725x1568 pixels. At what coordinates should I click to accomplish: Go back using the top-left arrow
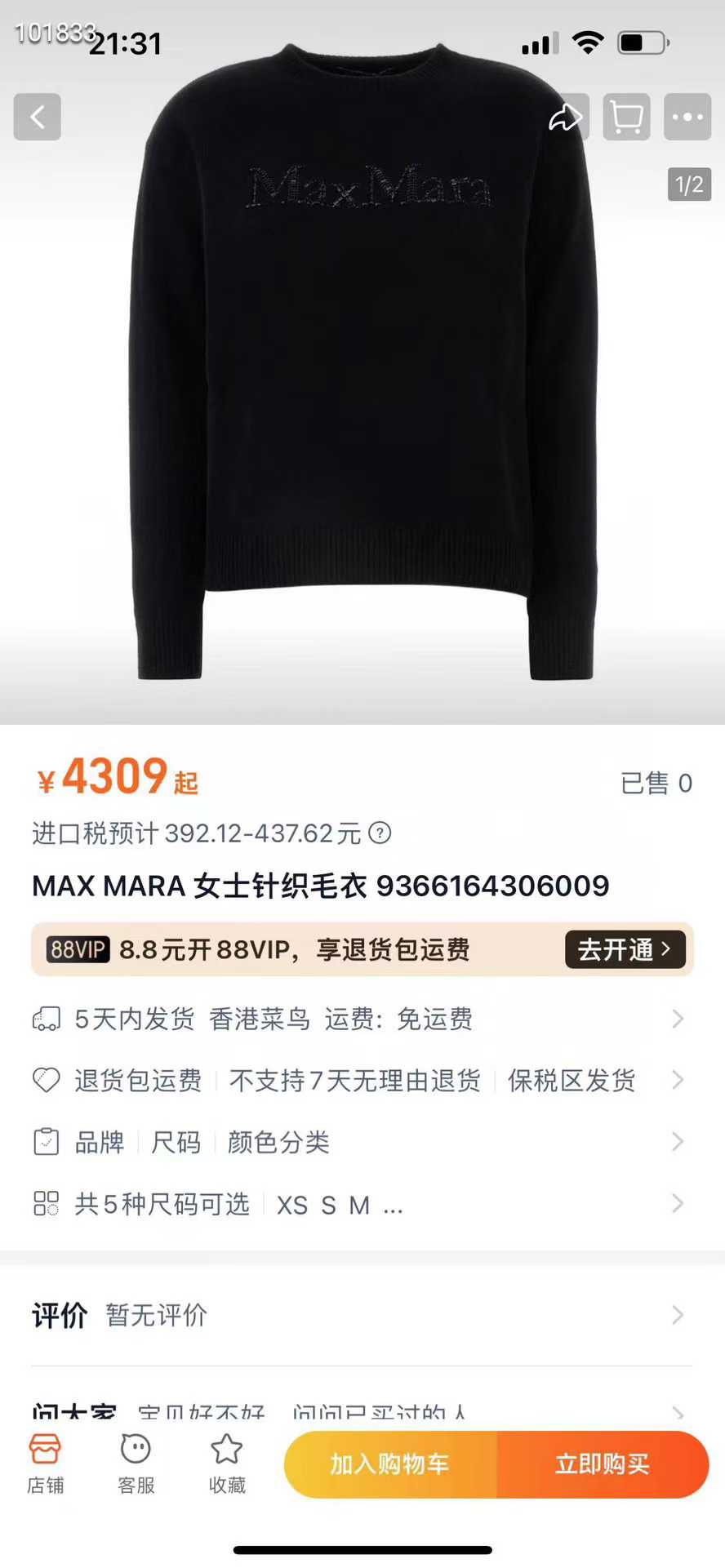pos(37,117)
